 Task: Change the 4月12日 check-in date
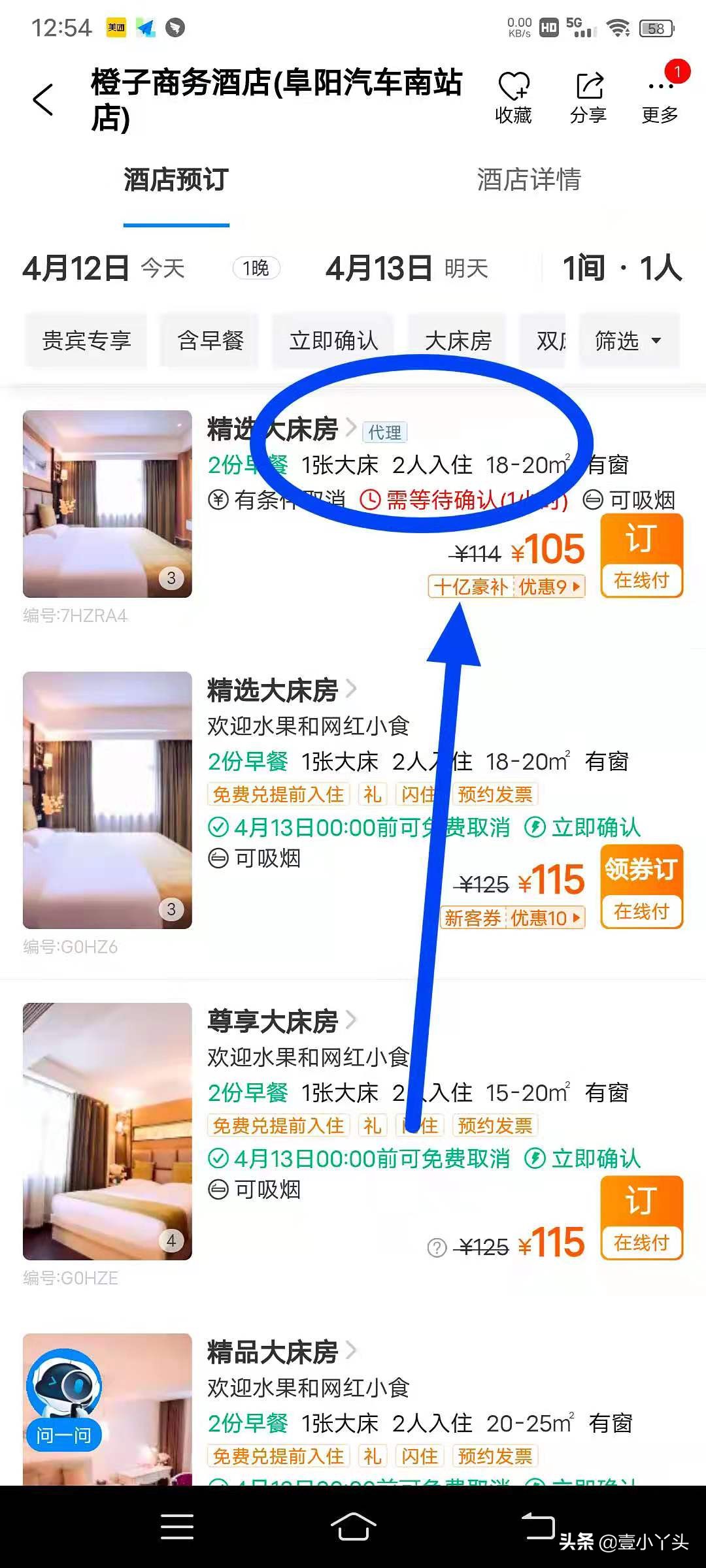point(103,269)
